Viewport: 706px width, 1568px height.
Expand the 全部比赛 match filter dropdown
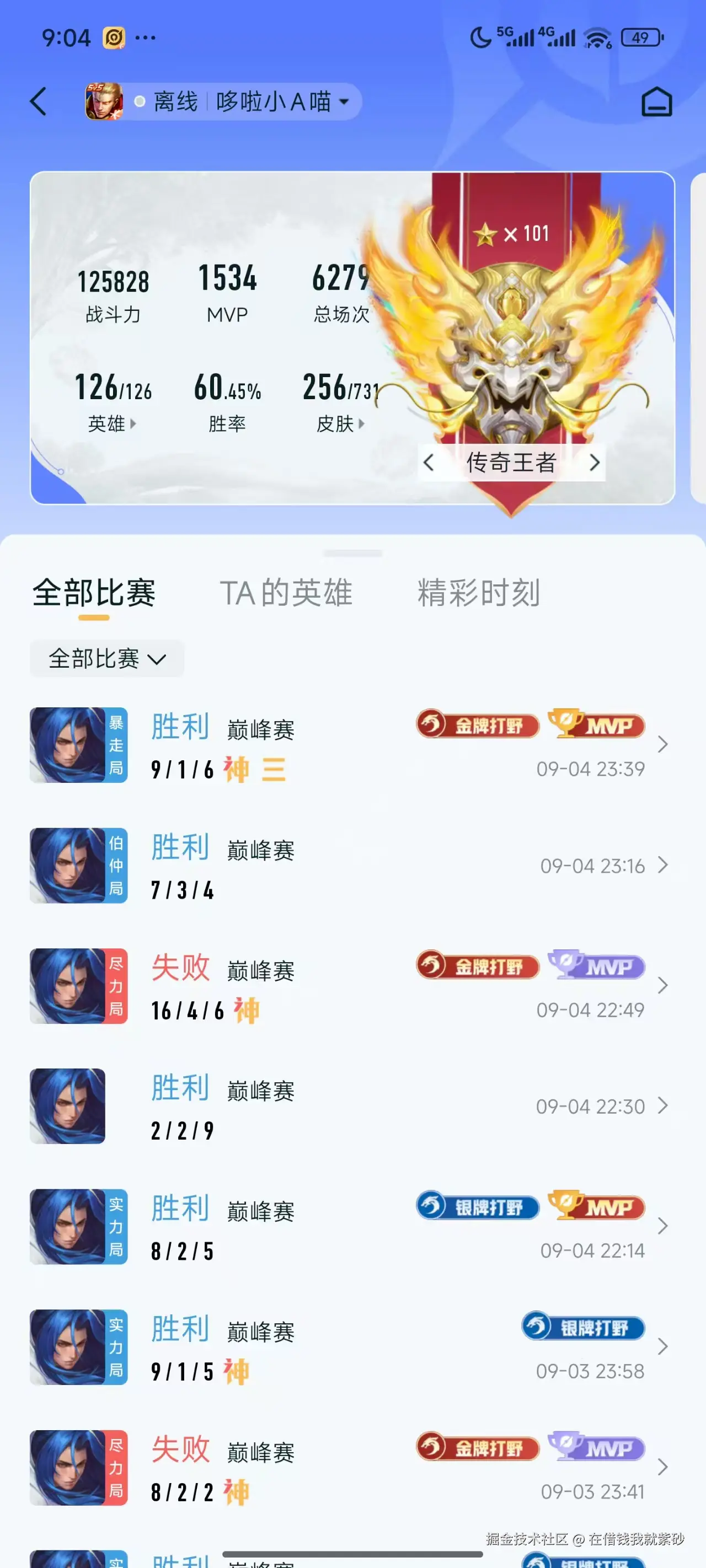coord(107,659)
